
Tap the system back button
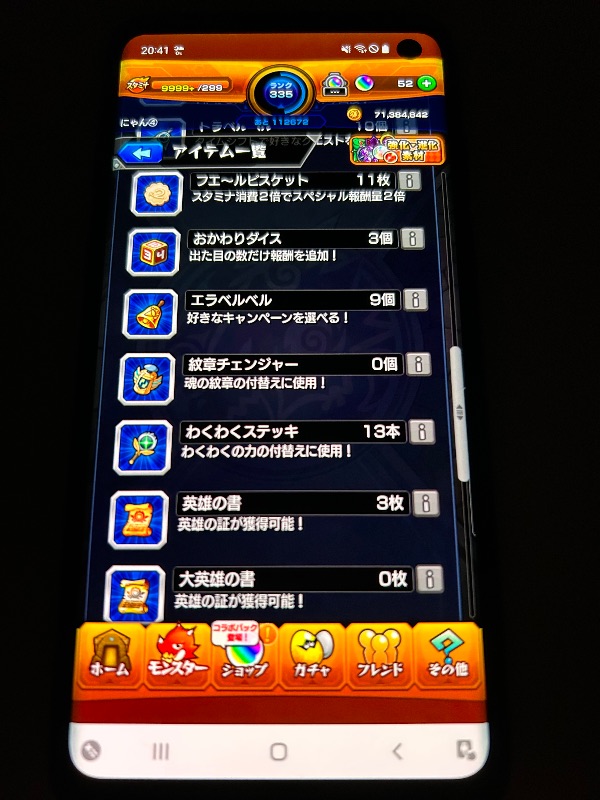(x=397, y=751)
